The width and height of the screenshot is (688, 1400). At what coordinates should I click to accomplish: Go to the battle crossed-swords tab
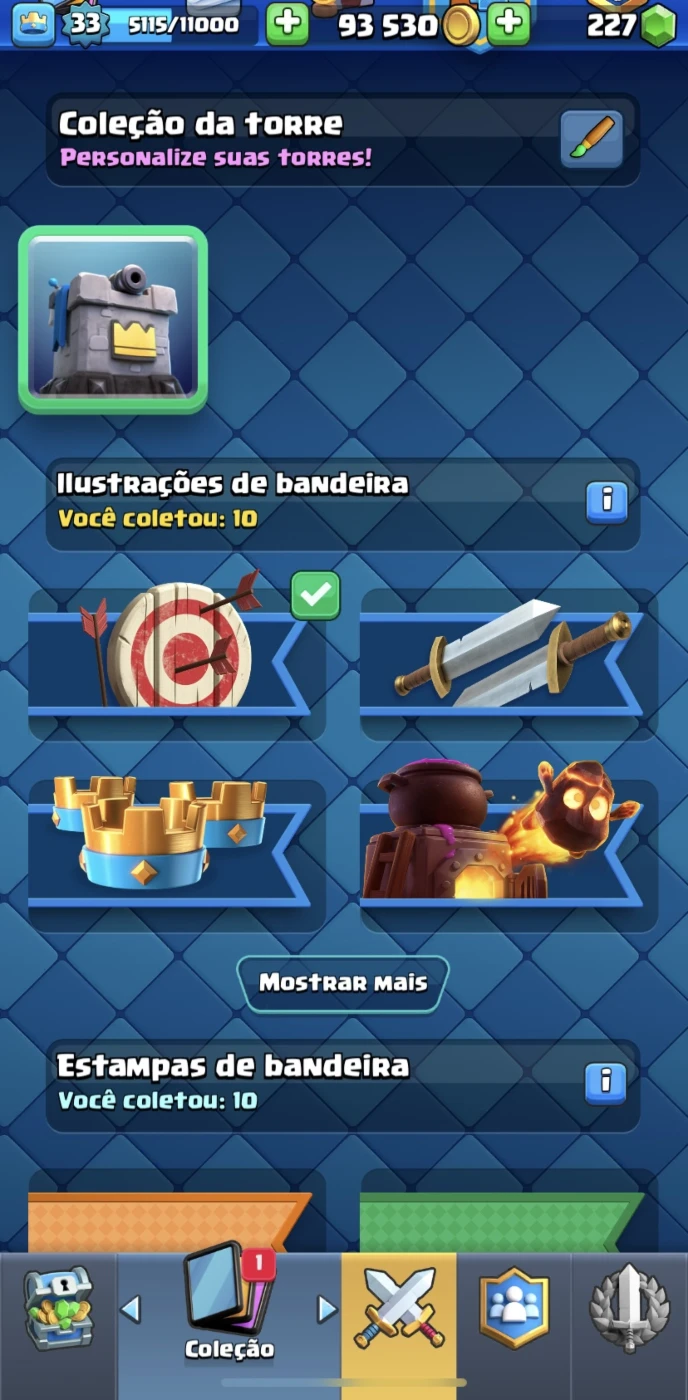pos(399,1308)
